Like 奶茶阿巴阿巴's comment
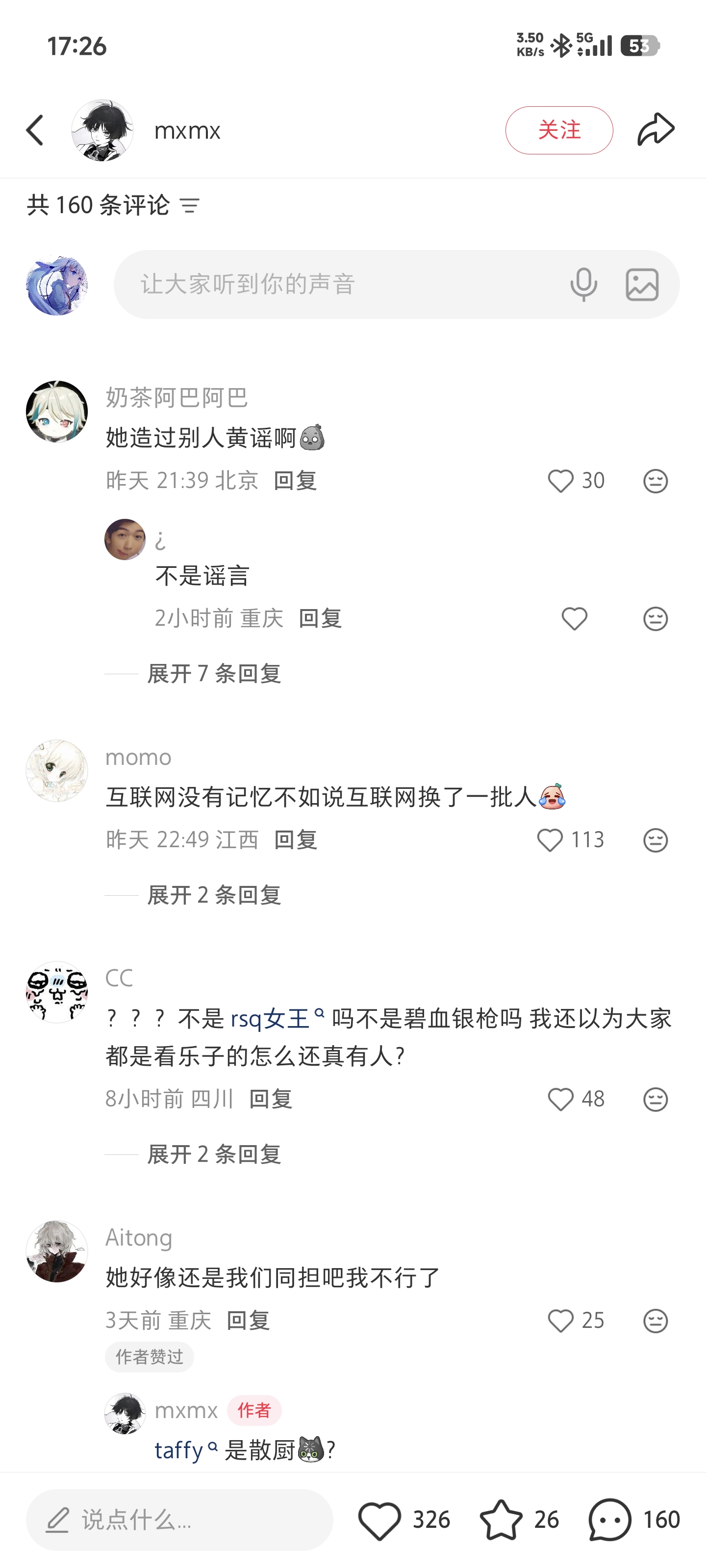706x1568 pixels. 560,481
